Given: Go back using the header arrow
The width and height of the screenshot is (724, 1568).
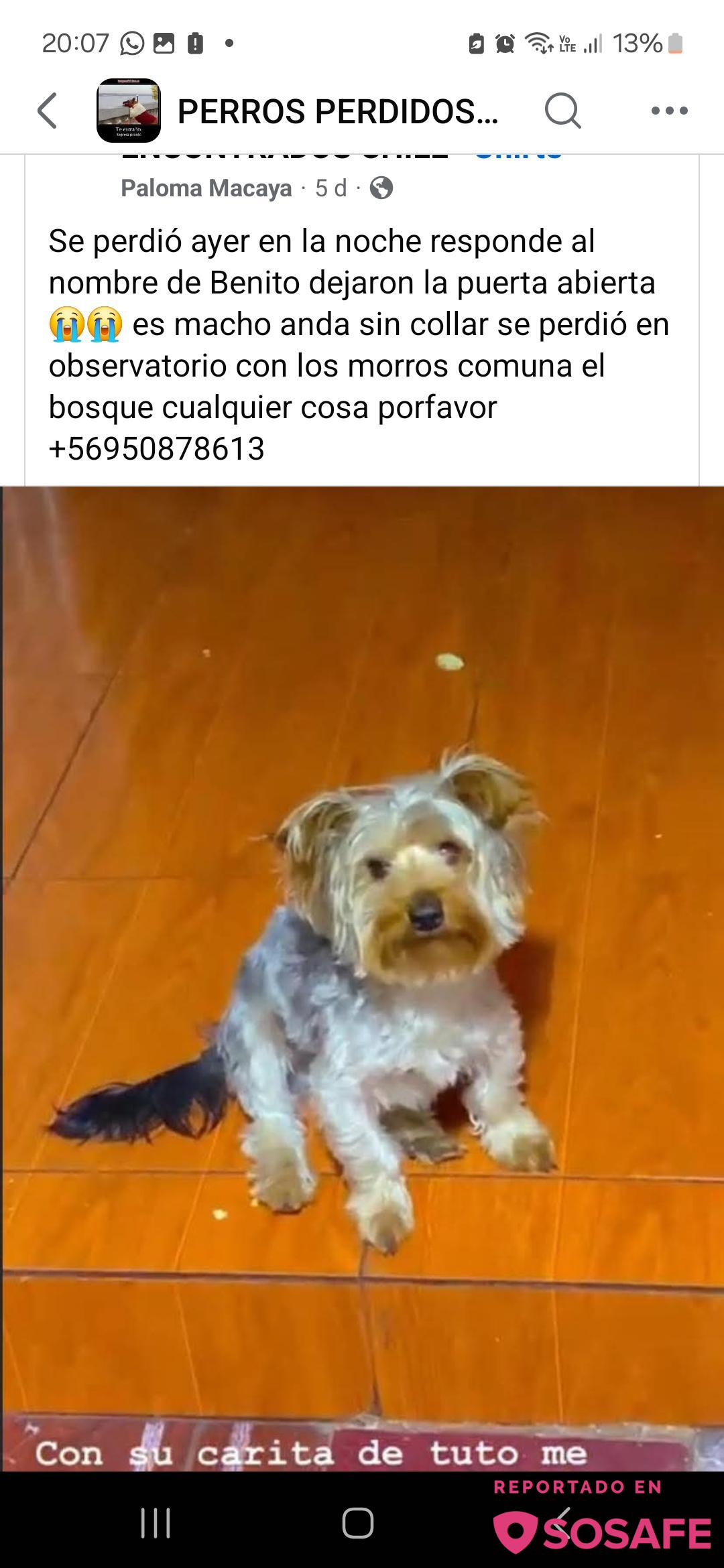Looking at the screenshot, I should 47,111.
